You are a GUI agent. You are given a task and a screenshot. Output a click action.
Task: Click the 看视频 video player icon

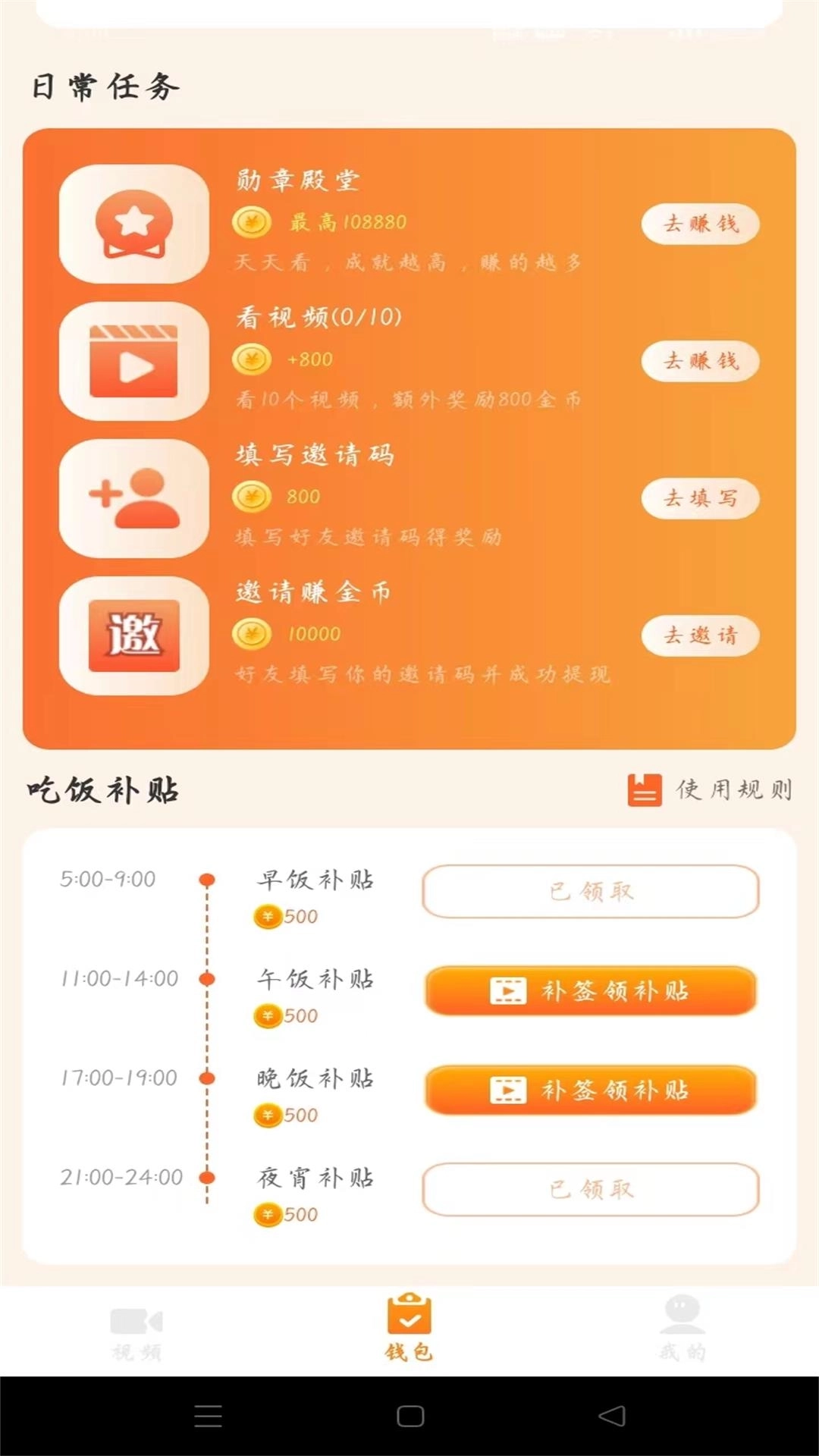pyautogui.click(x=133, y=362)
